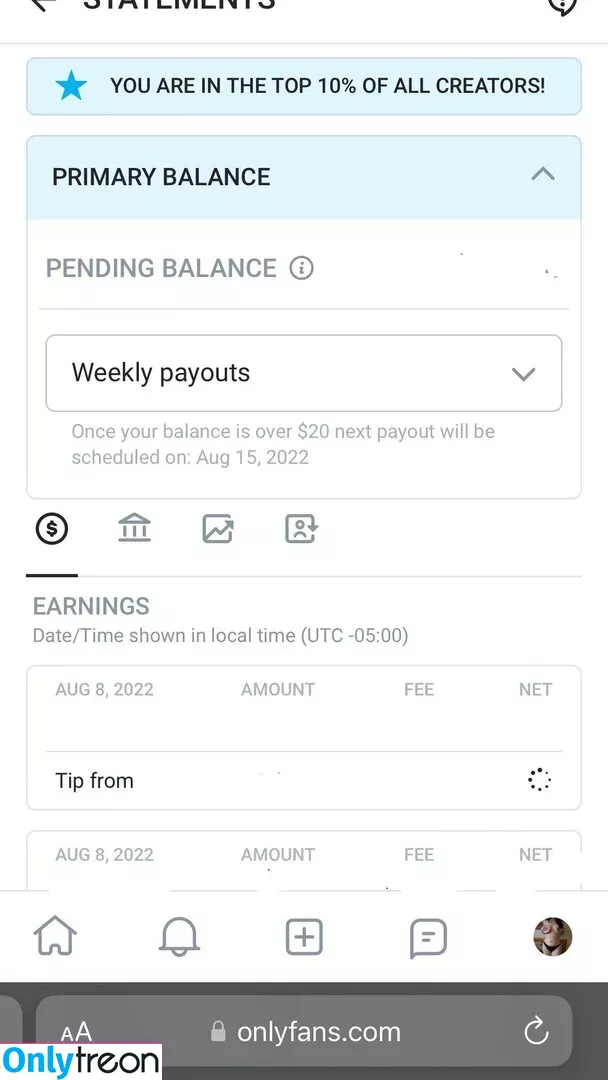Open the profile avatar menu
Image resolution: width=608 pixels, height=1080 pixels.
552,938
